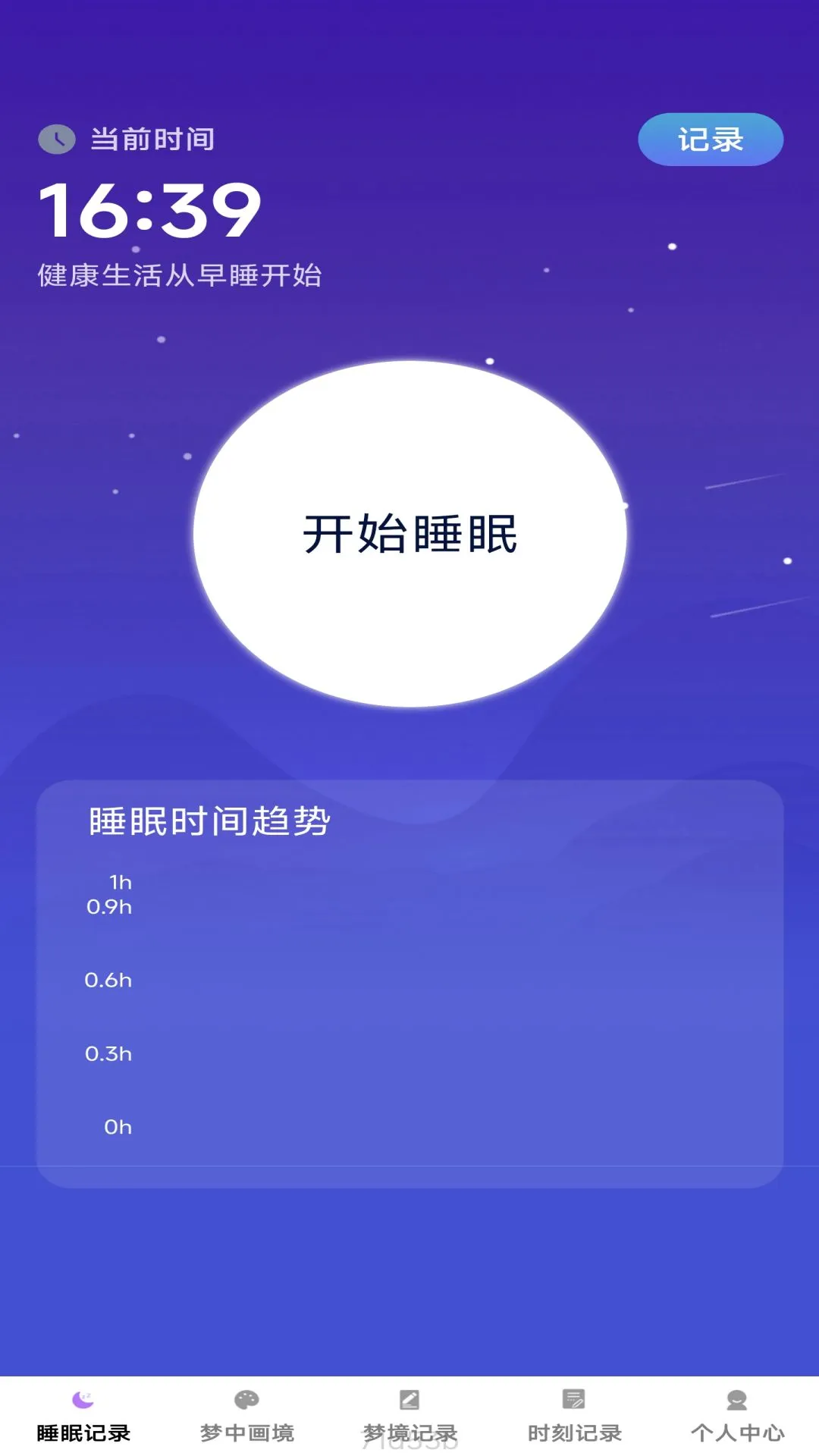
Task: Tap the text 健康生活从早睡开始
Action: point(180,277)
